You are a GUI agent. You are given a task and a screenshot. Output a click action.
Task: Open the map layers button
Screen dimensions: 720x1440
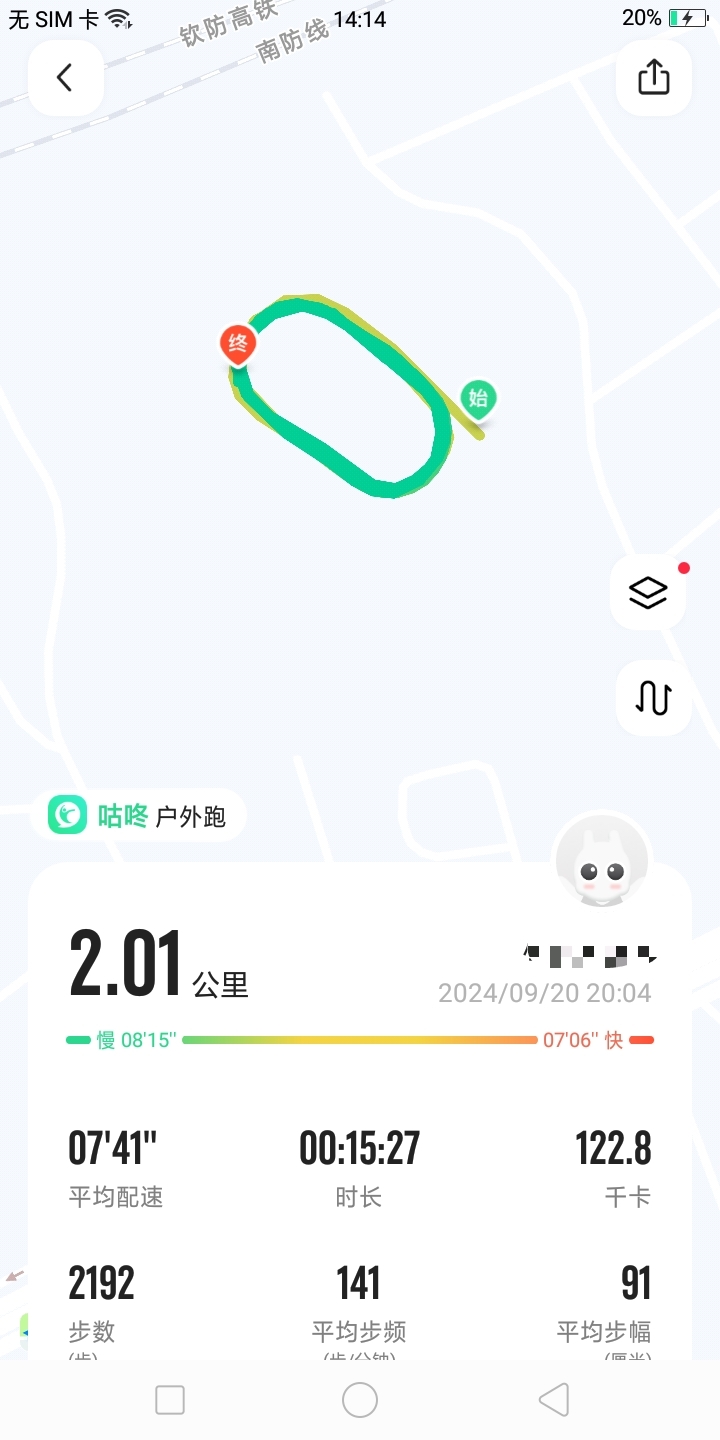(648, 593)
